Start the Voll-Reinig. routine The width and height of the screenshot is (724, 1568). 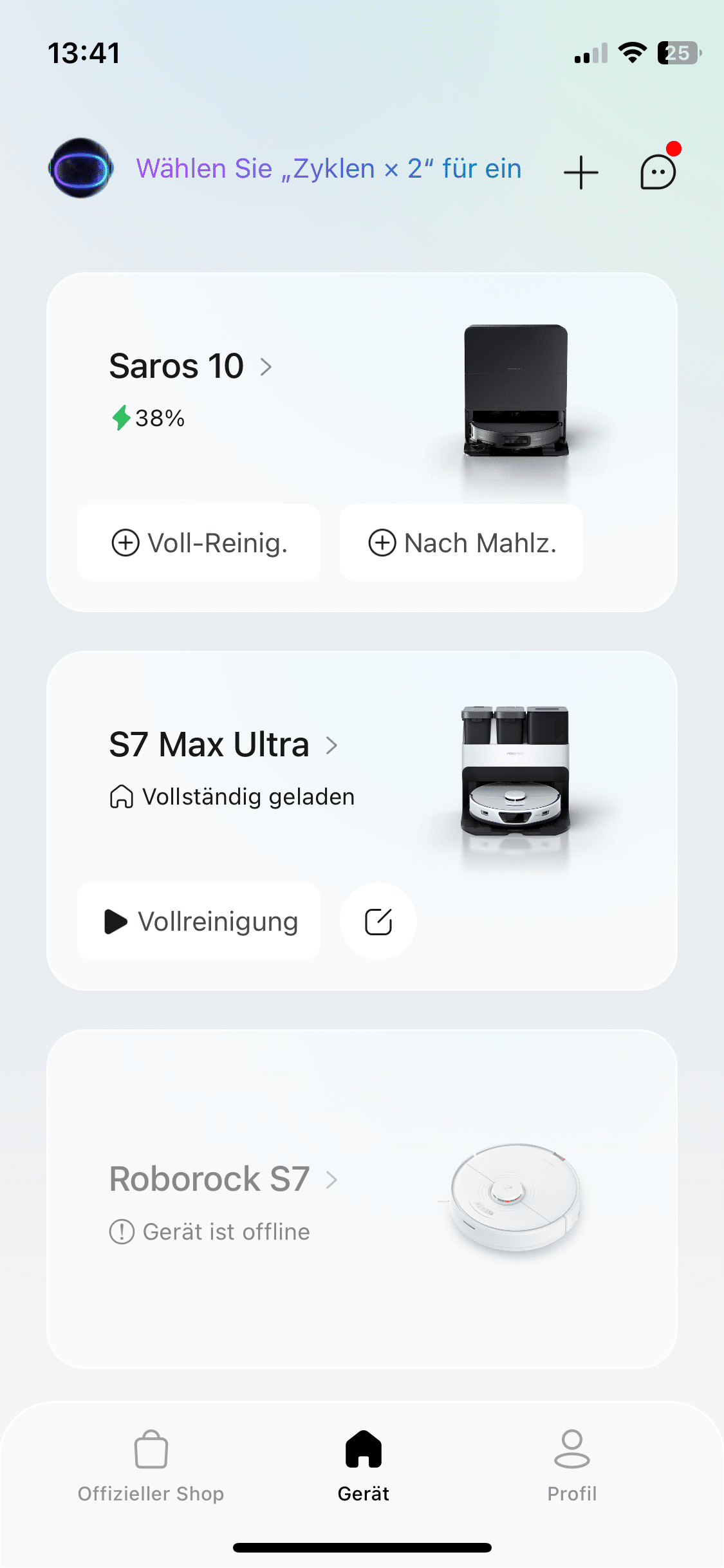point(199,543)
